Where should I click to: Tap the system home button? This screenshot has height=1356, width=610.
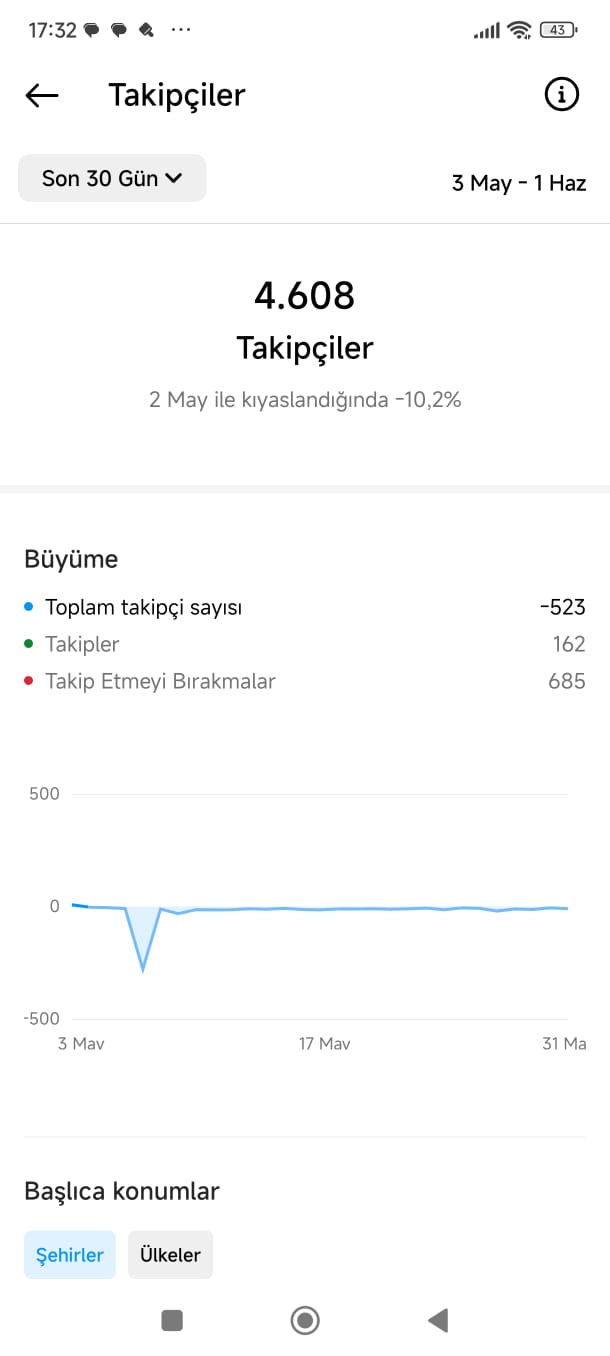click(305, 1321)
